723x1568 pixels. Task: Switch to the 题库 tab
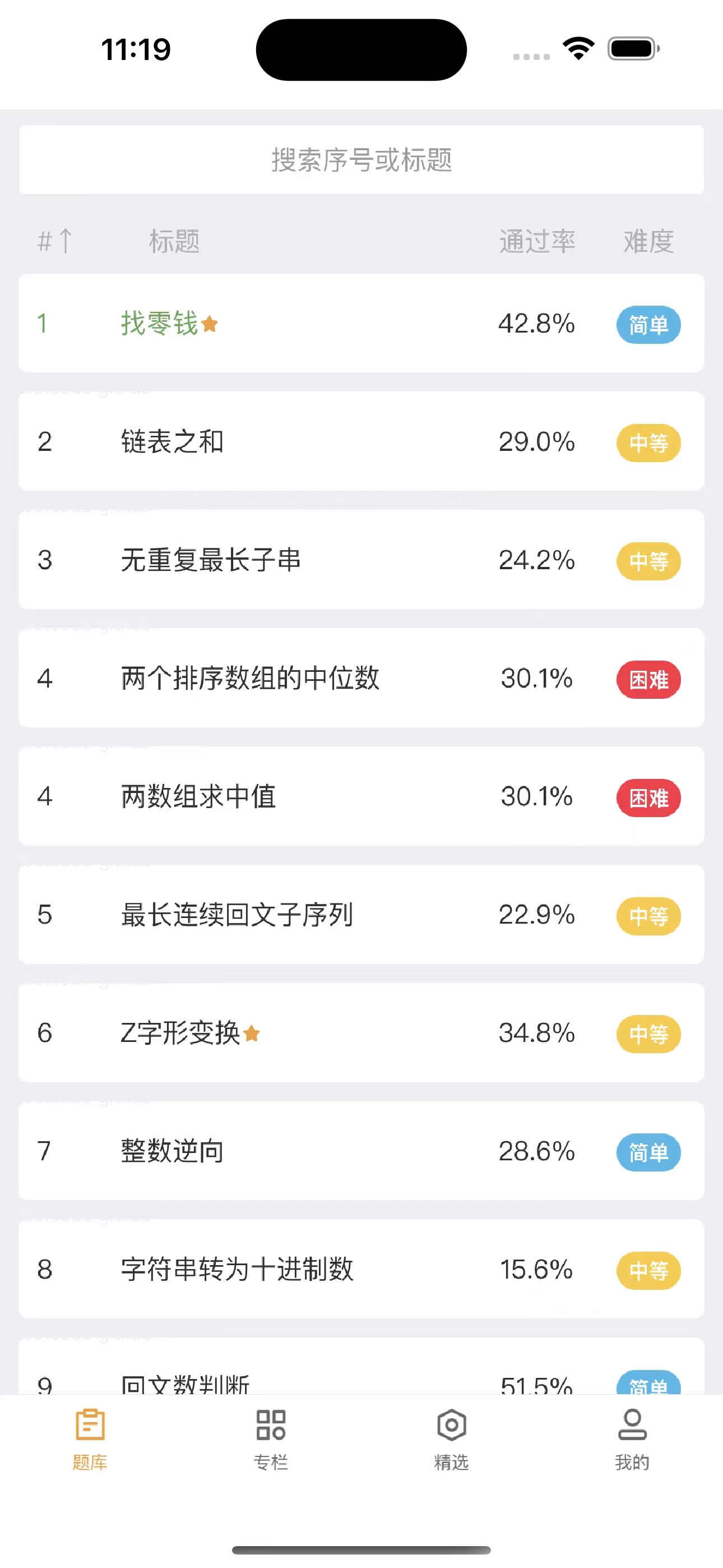point(90,1439)
